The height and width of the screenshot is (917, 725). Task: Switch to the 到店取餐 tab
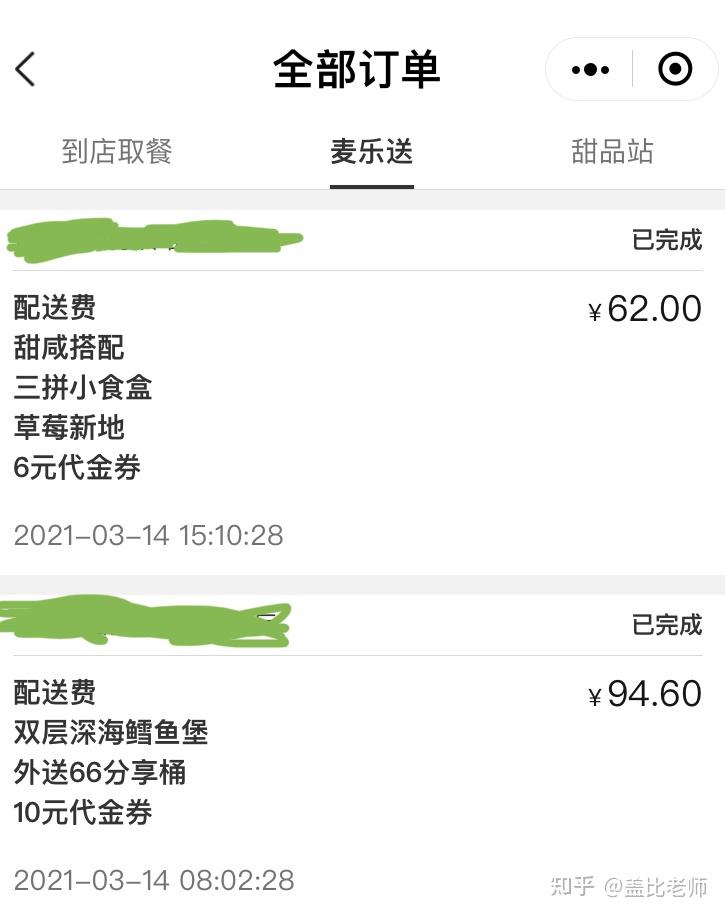[x=117, y=152]
